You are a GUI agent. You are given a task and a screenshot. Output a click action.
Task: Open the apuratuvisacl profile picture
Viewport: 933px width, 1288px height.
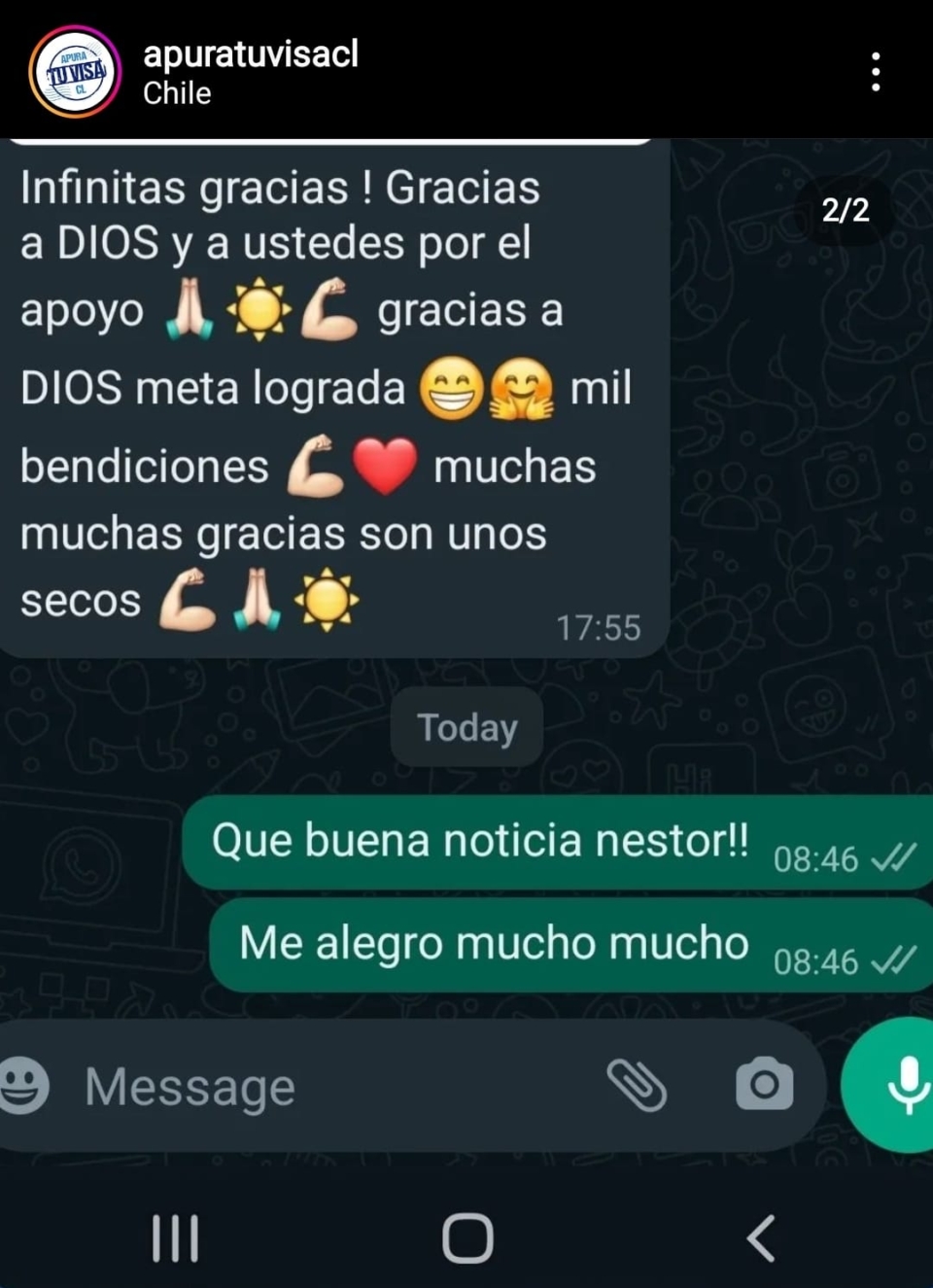click(x=75, y=72)
